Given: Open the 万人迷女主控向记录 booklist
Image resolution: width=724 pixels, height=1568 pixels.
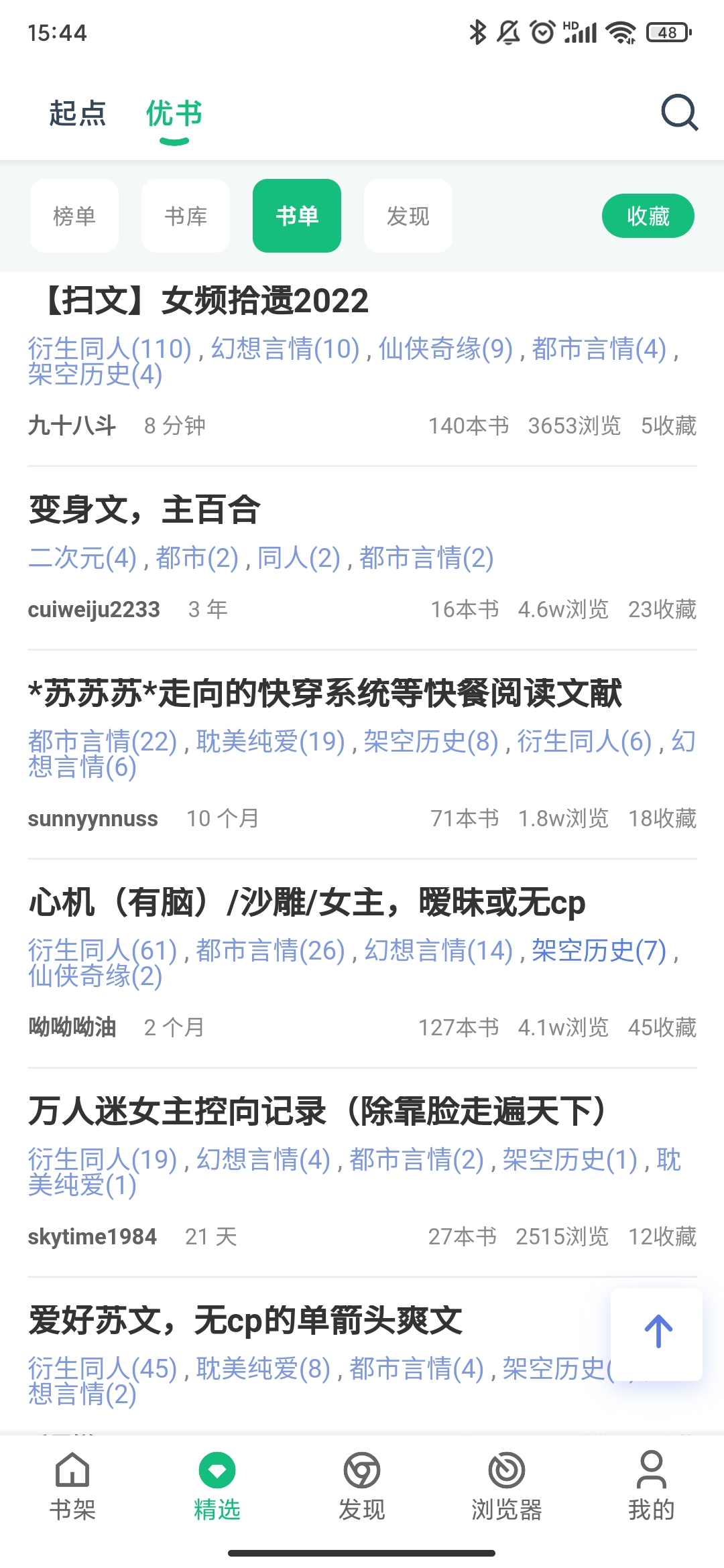Looking at the screenshot, I should click(318, 1111).
